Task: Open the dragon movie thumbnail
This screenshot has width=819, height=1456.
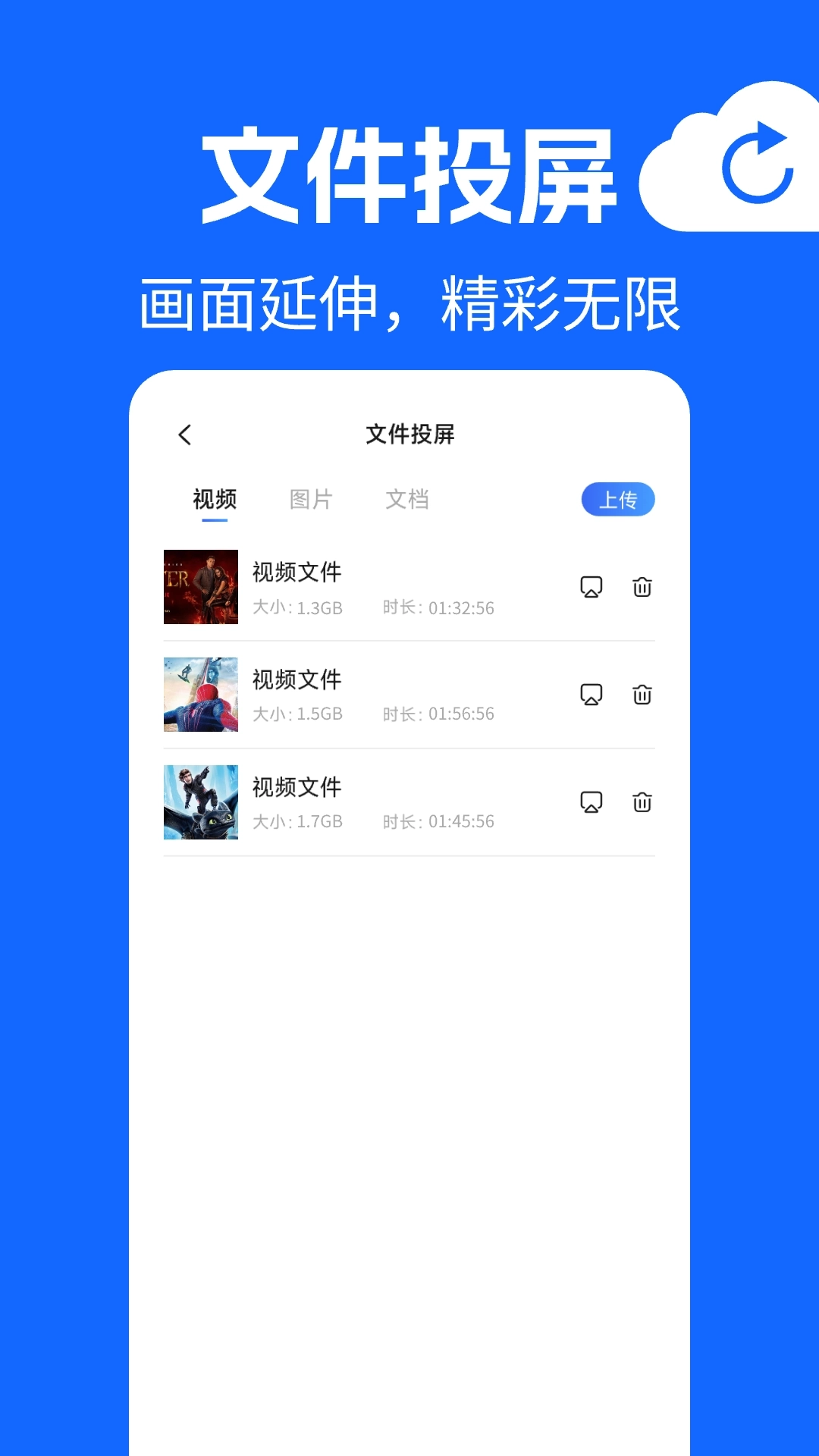Action: 200,801
